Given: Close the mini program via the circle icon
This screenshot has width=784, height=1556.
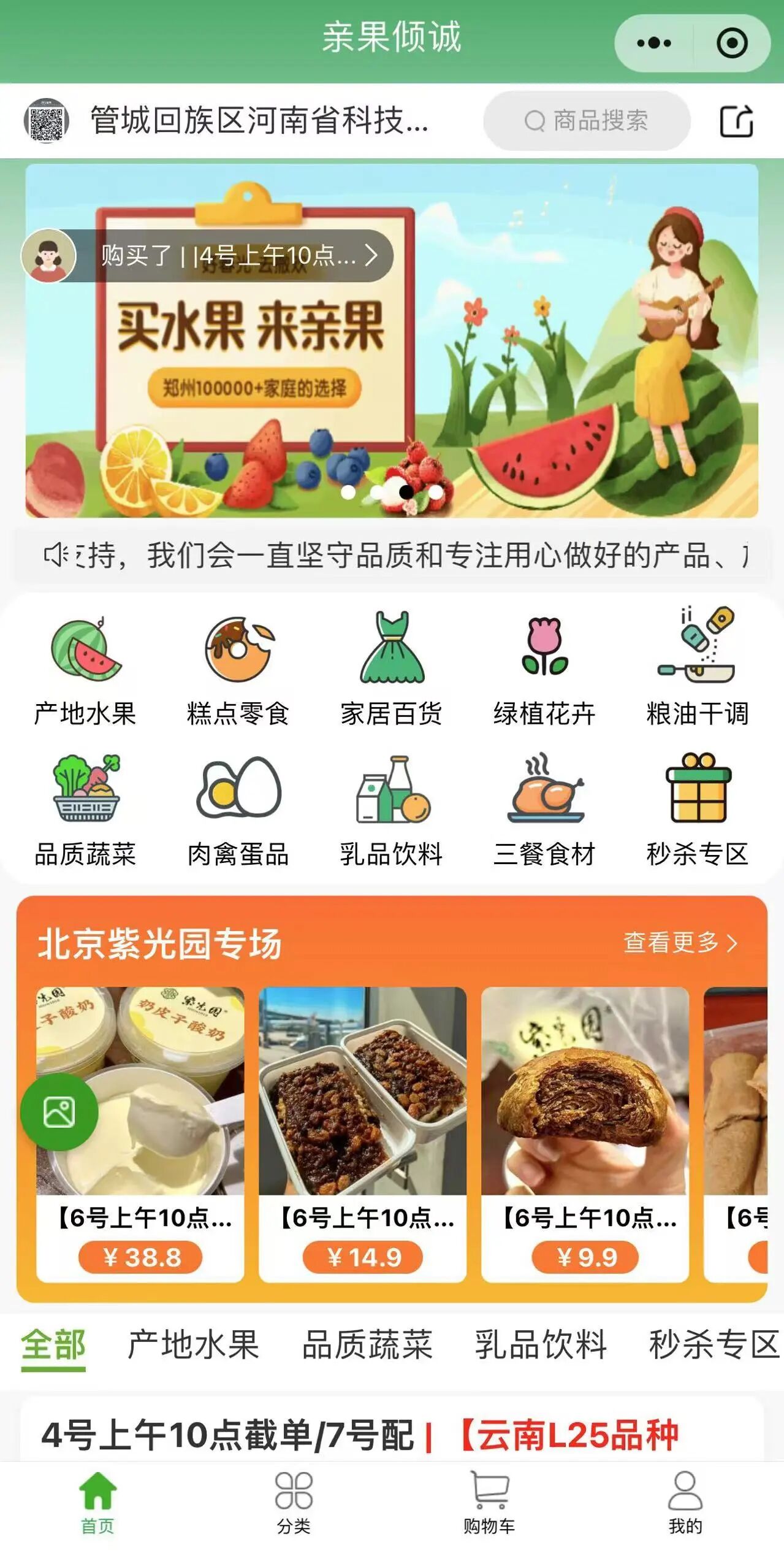Looking at the screenshot, I should coord(731,44).
